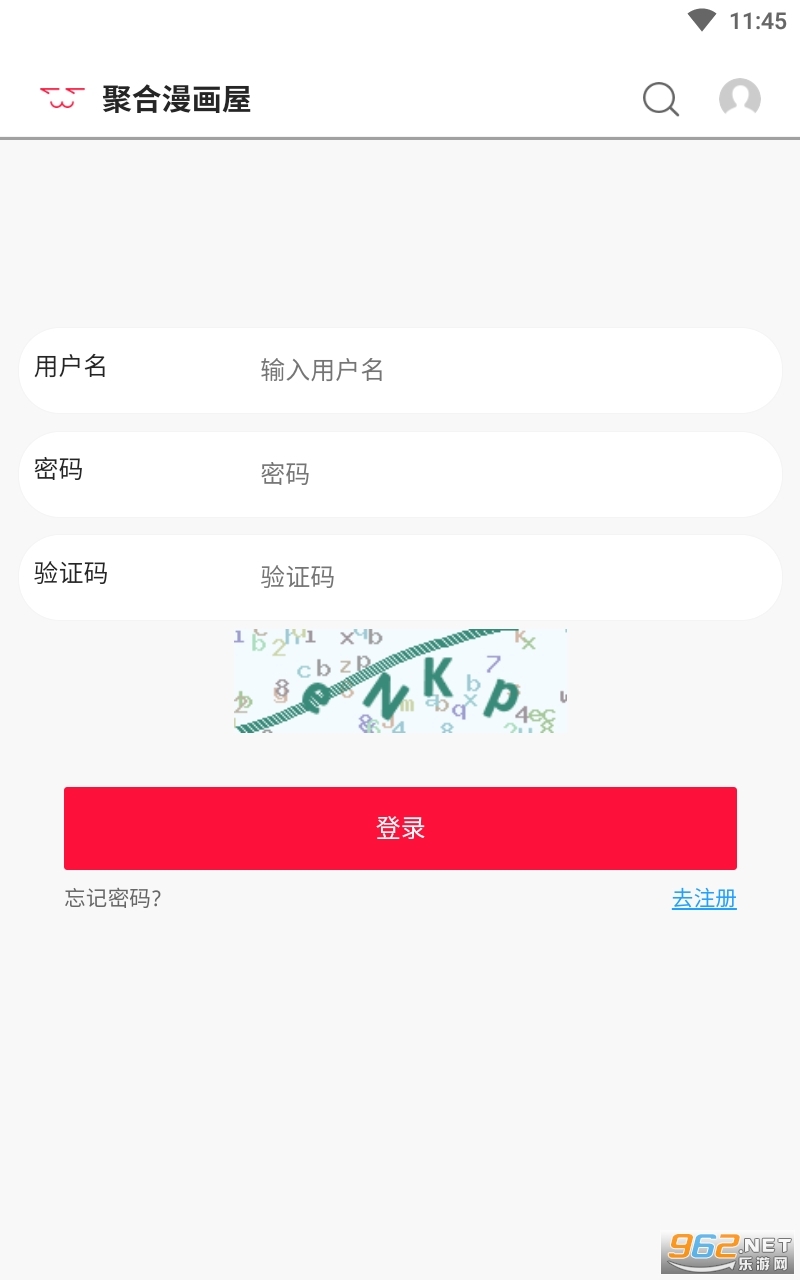The image size is (800, 1280).
Task: Focus the 验证码 captcha input field
Action: point(450,577)
